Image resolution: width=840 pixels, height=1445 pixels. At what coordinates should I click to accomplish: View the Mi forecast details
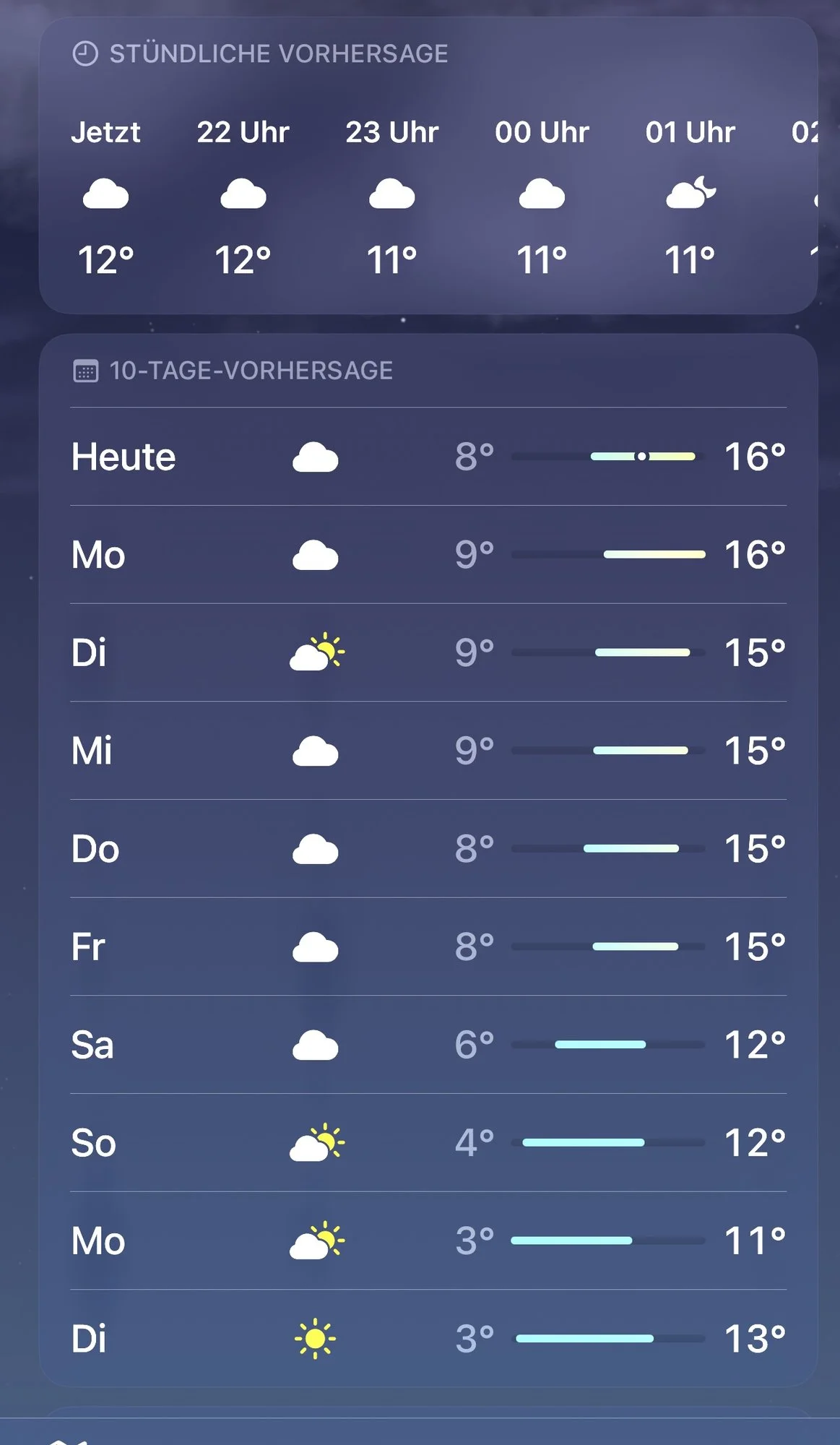tap(428, 751)
